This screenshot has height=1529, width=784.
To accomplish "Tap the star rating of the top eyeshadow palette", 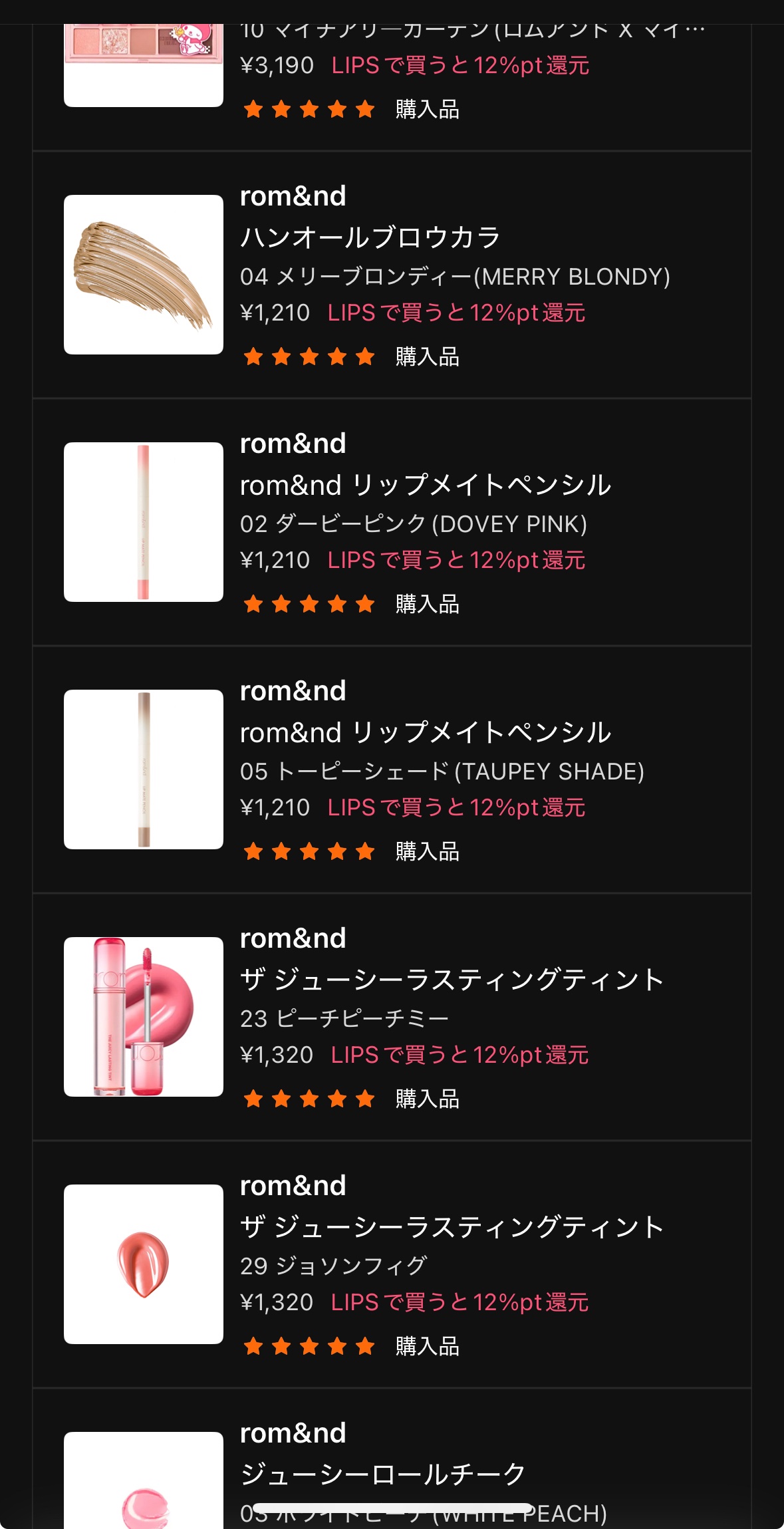I will pyautogui.click(x=309, y=108).
